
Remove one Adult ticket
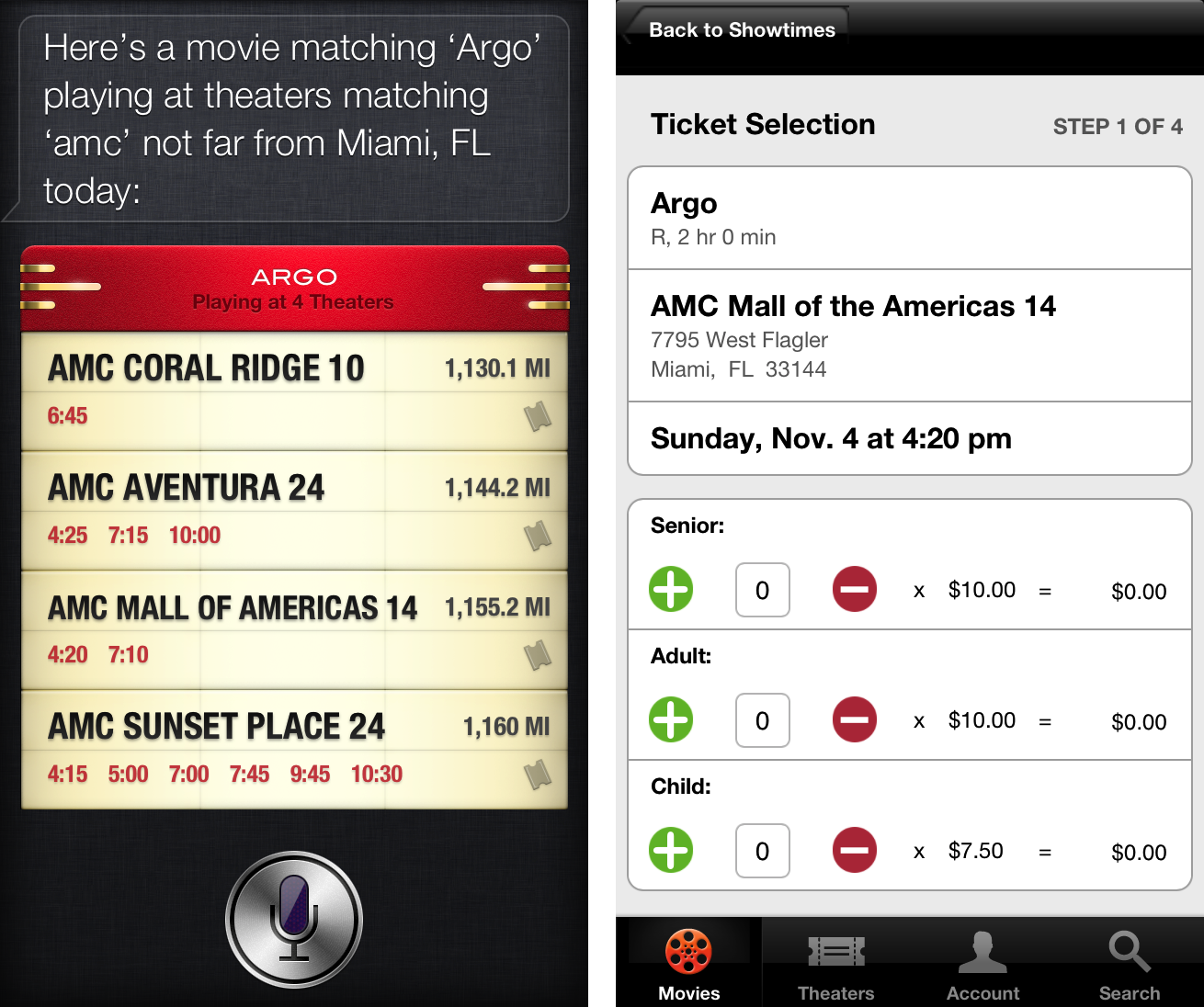click(x=854, y=719)
